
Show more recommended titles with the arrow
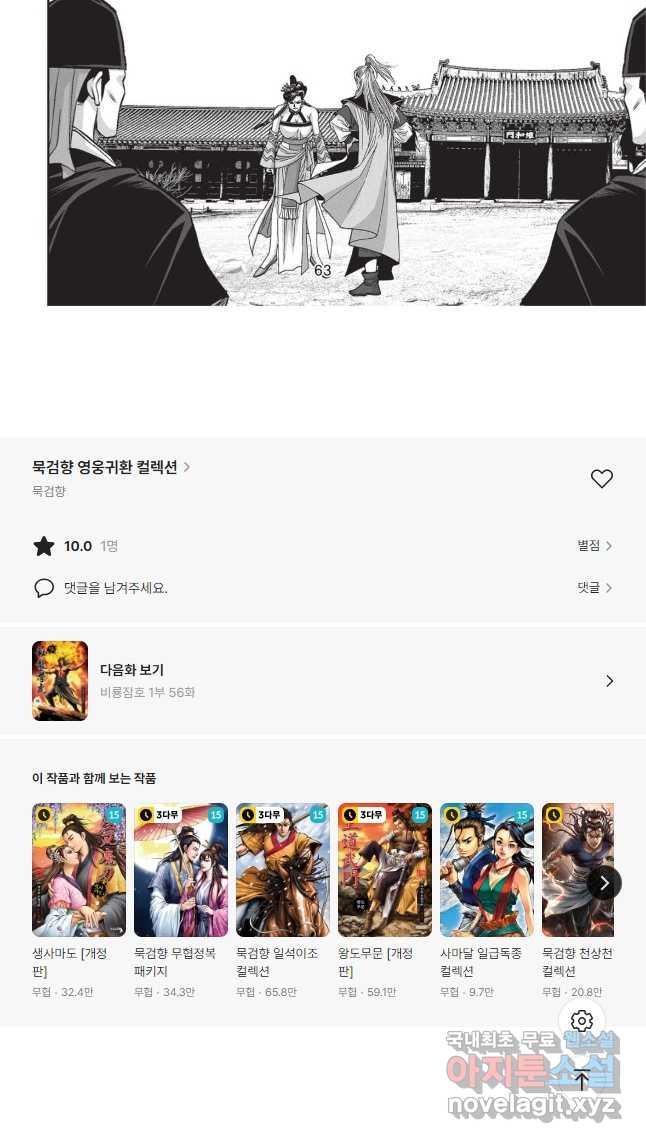(x=604, y=883)
